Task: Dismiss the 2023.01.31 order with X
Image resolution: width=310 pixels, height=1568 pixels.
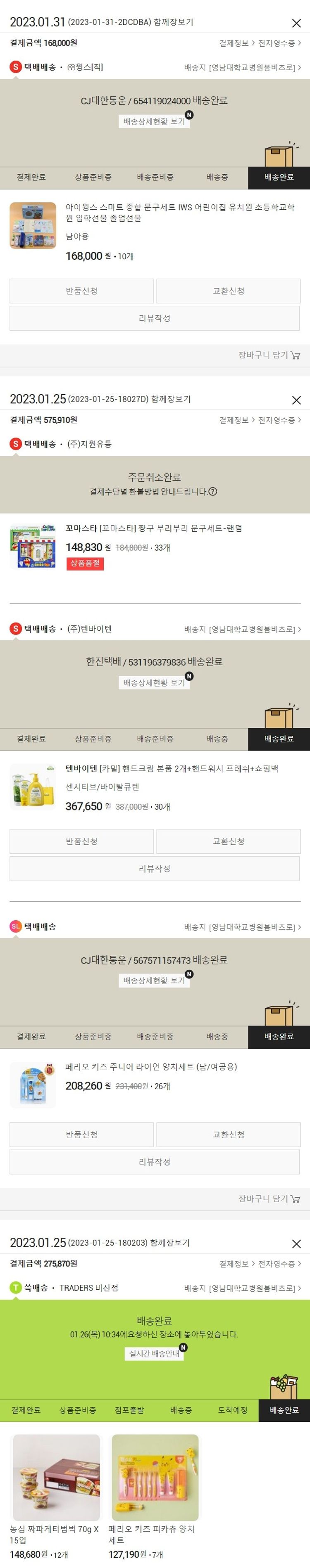Action: click(x=296, y=23)
